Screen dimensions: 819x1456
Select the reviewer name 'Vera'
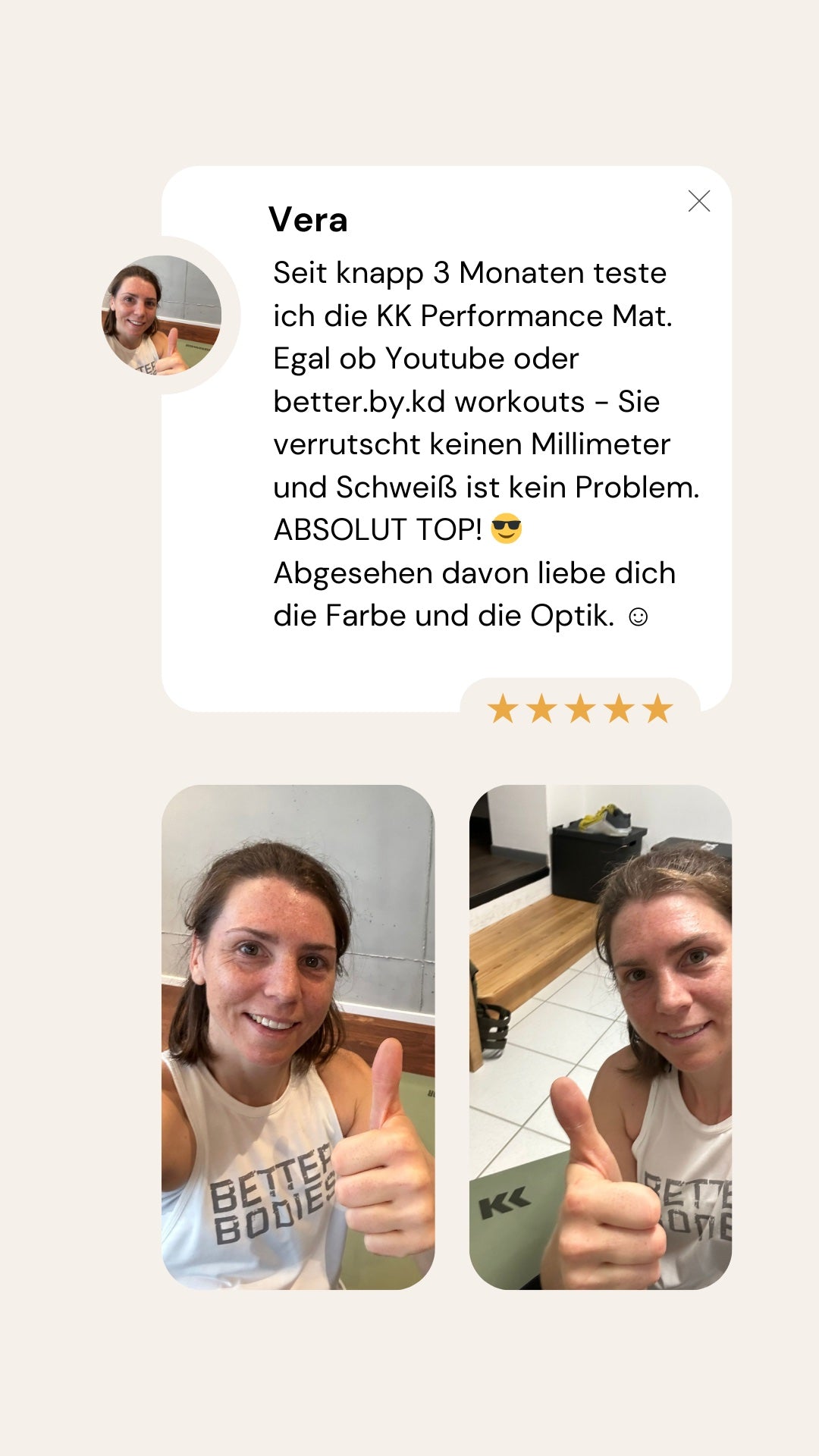307,220
